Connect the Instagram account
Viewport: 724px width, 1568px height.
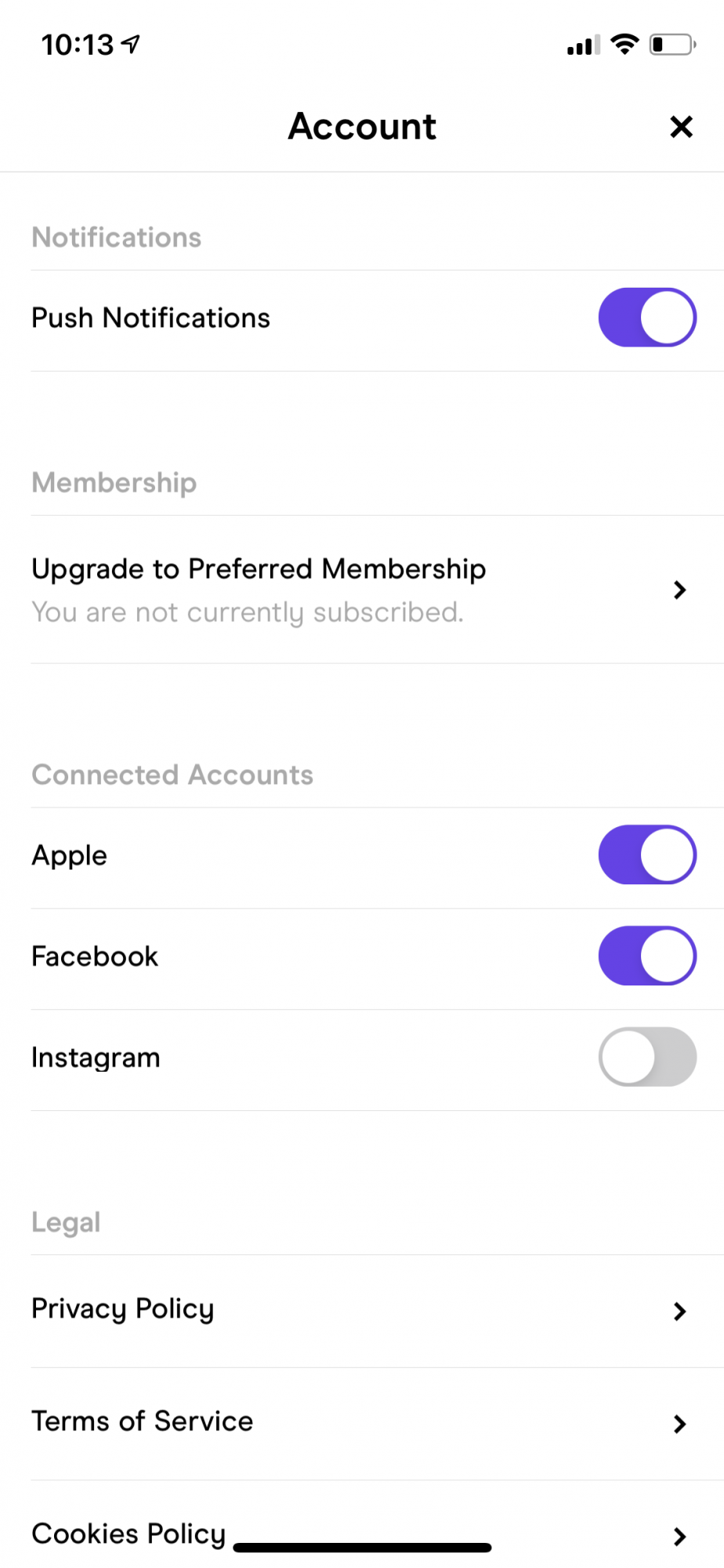[x=647, y=1057]
